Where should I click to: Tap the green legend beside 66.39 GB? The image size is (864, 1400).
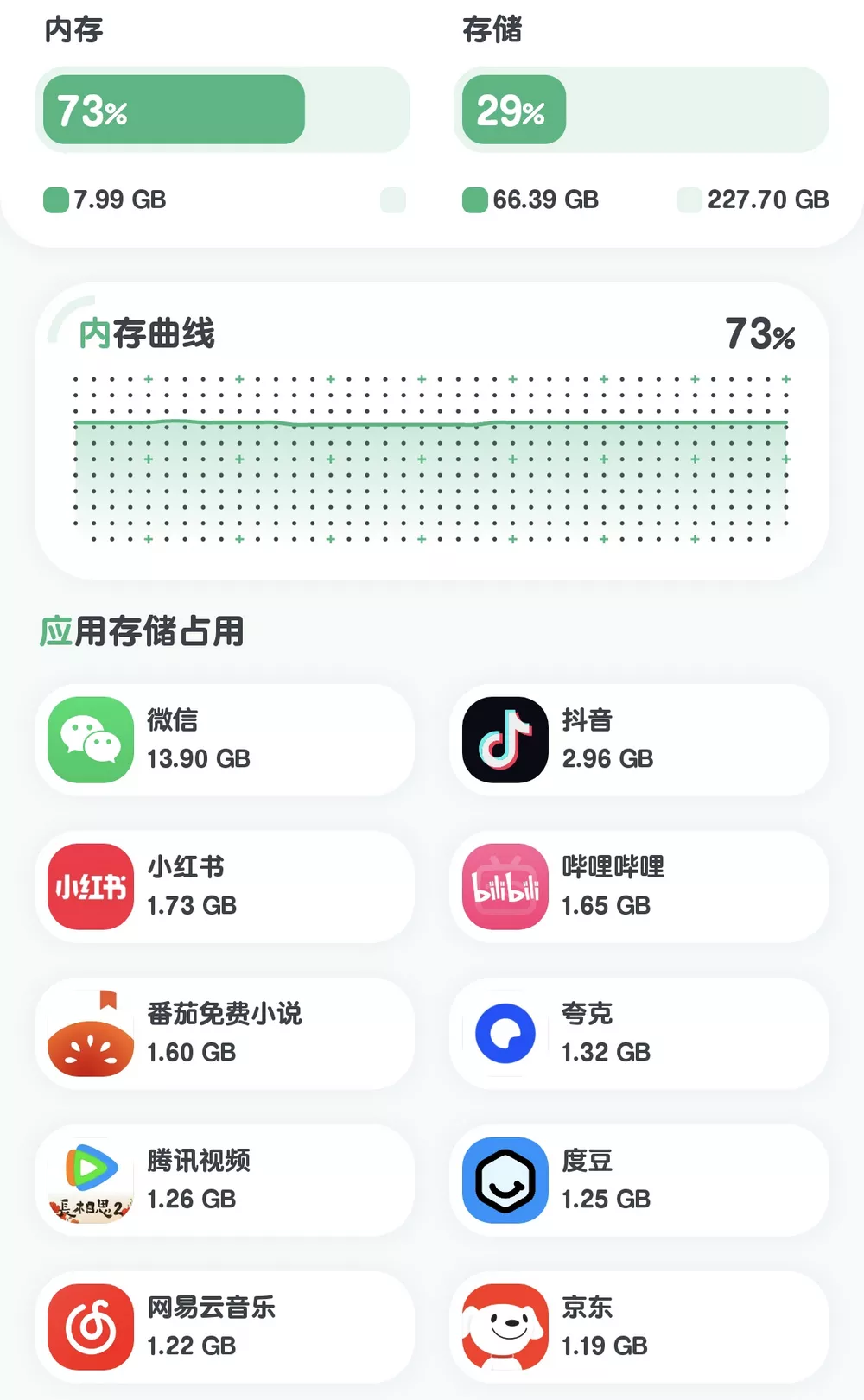pos(474,200)
